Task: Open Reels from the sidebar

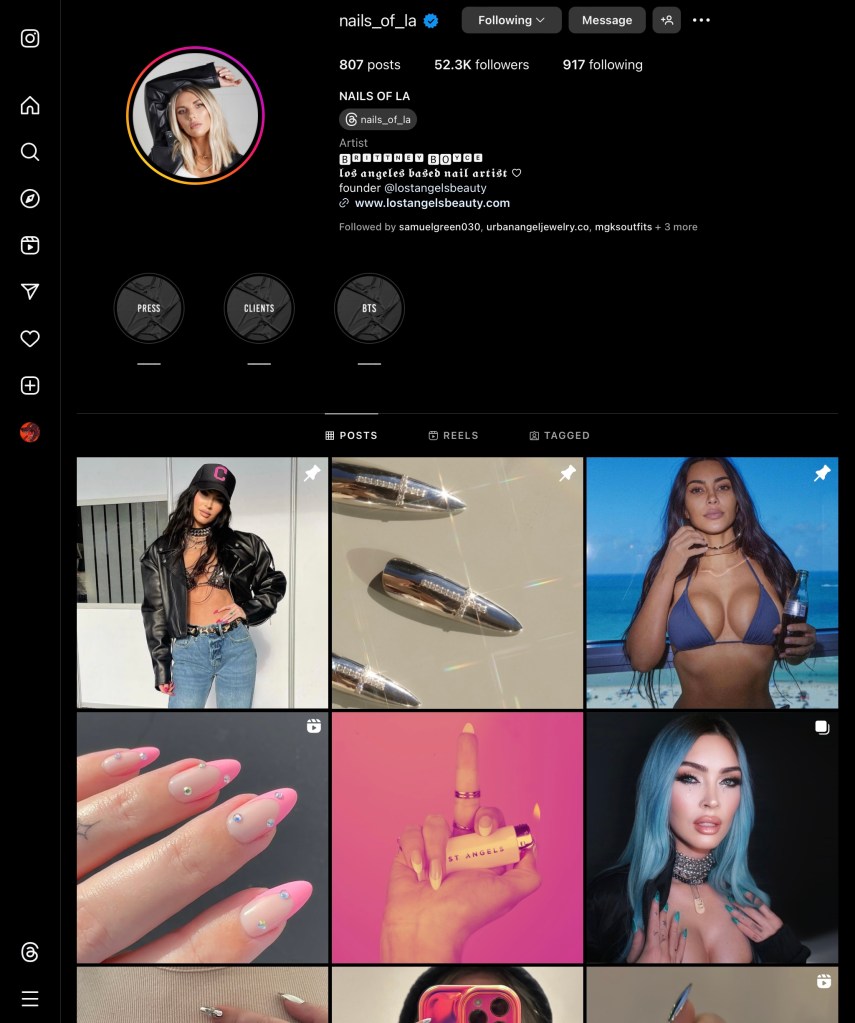Action: click(30, 245)
